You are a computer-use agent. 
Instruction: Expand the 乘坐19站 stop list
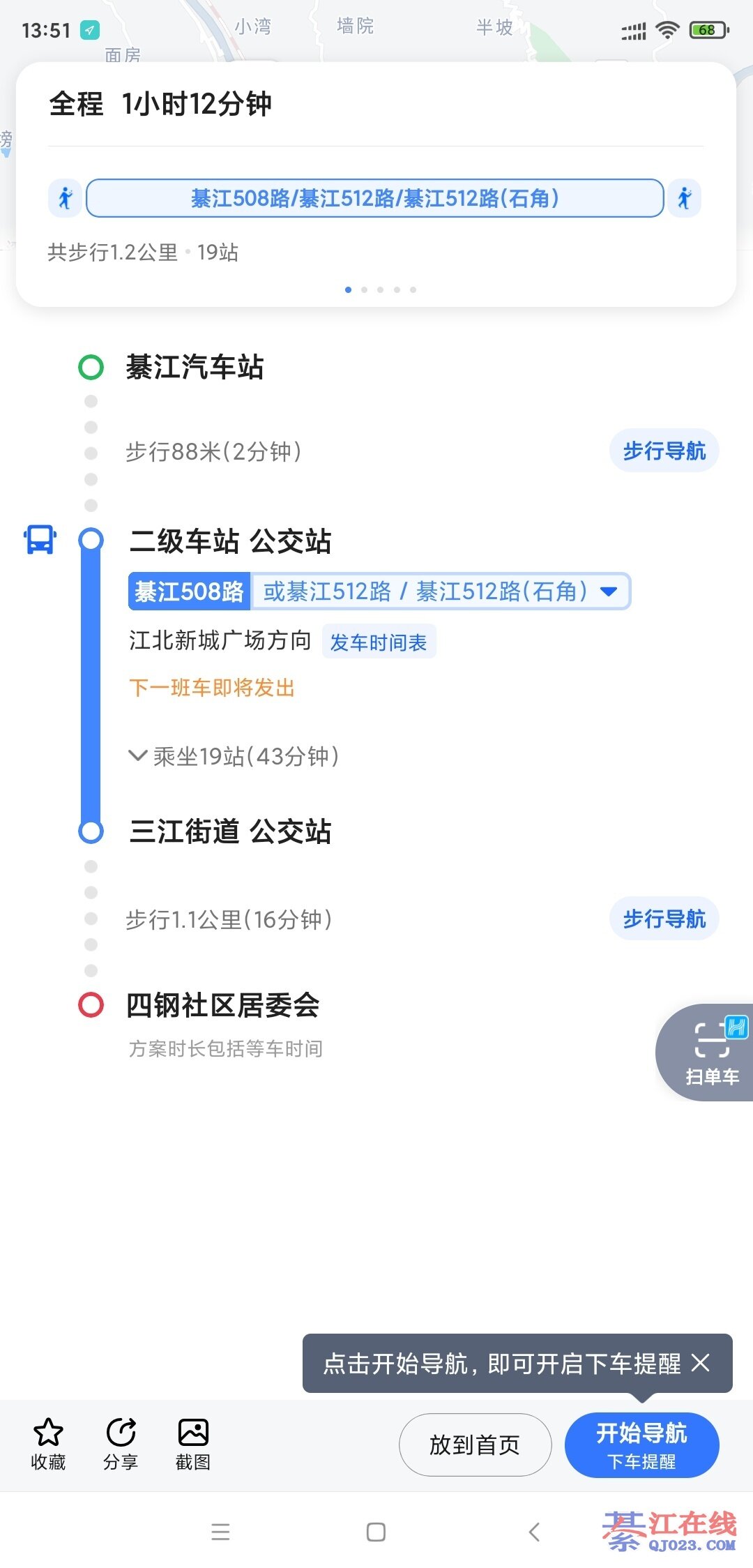[234, 756]
